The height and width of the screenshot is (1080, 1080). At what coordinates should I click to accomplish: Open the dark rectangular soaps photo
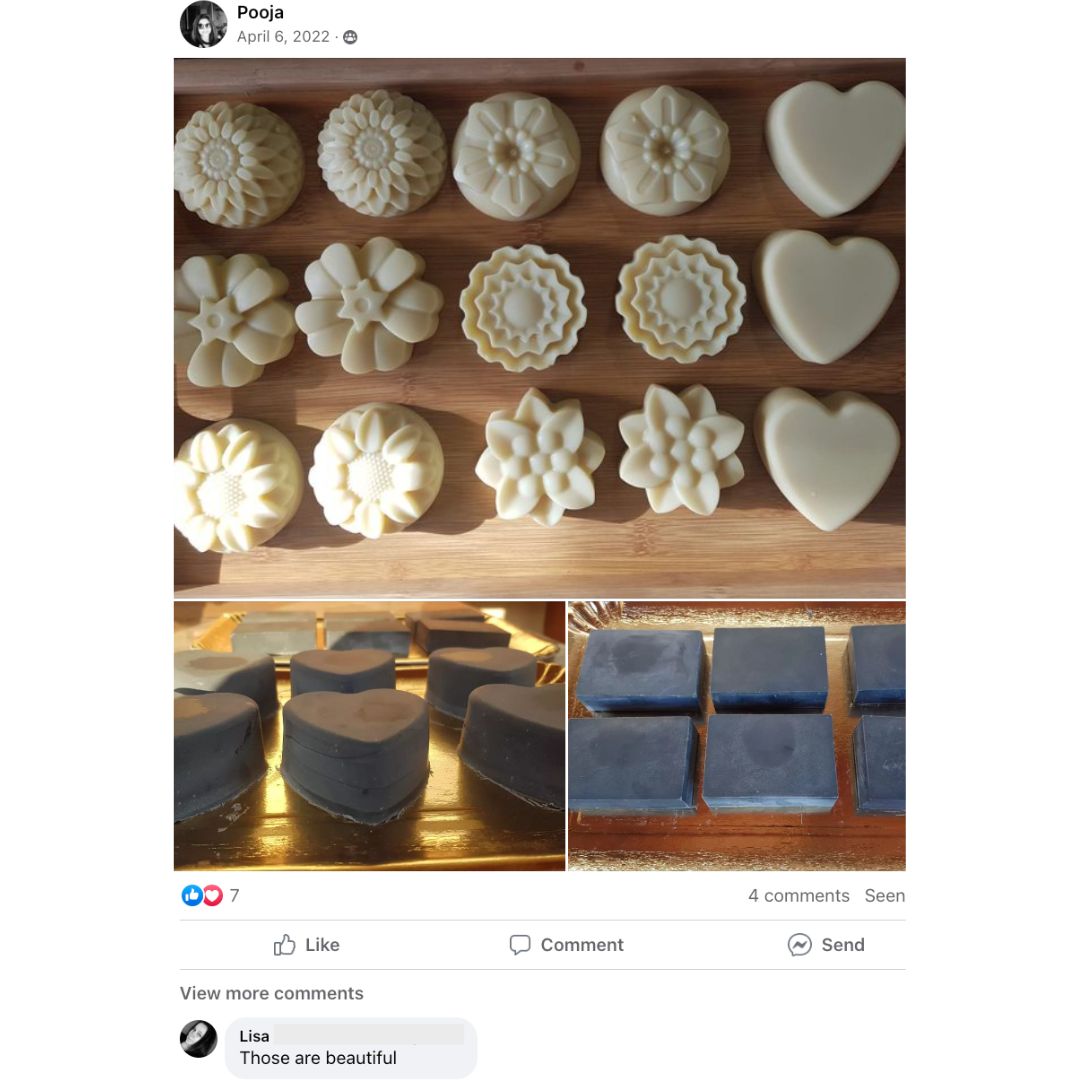pyautogui.click(x=737, y=736)
